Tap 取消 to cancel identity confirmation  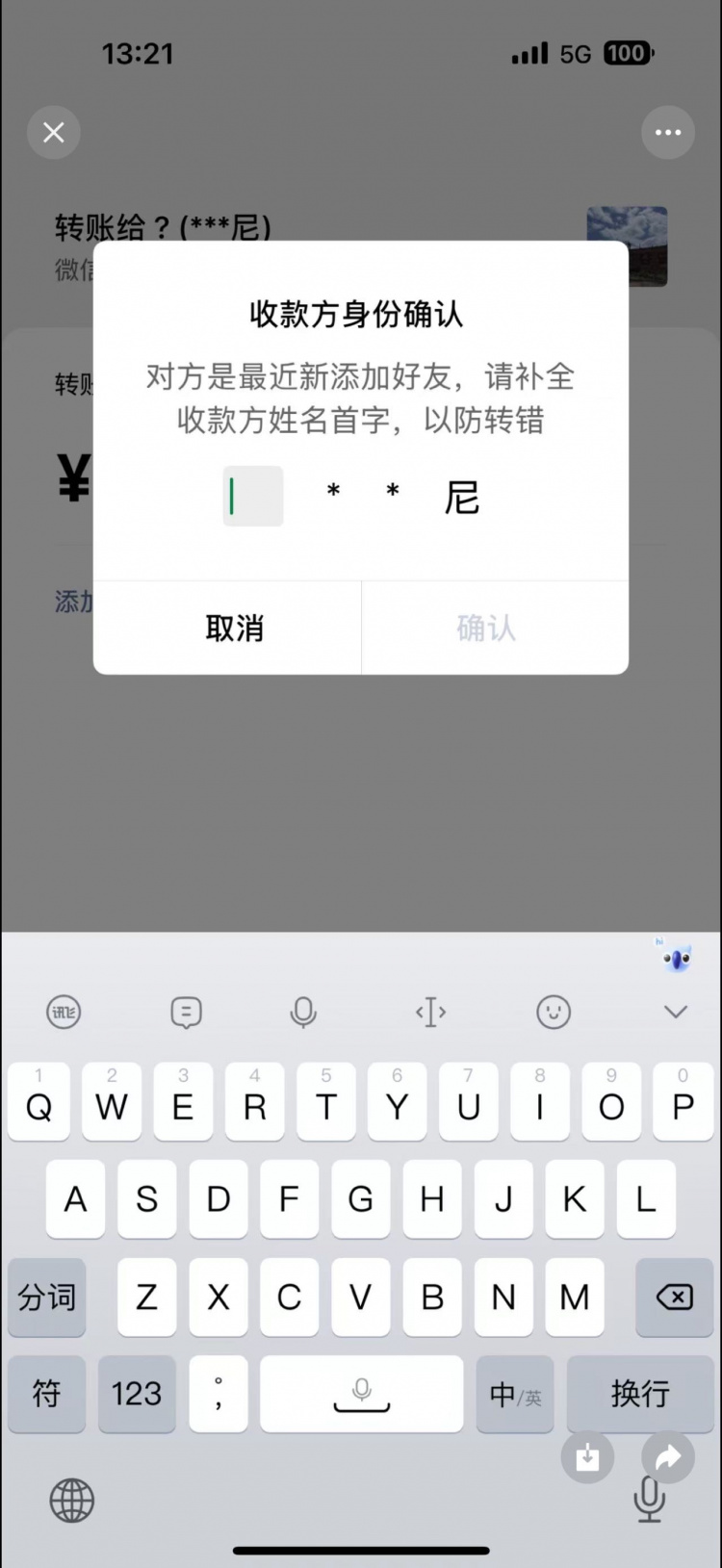234,628
